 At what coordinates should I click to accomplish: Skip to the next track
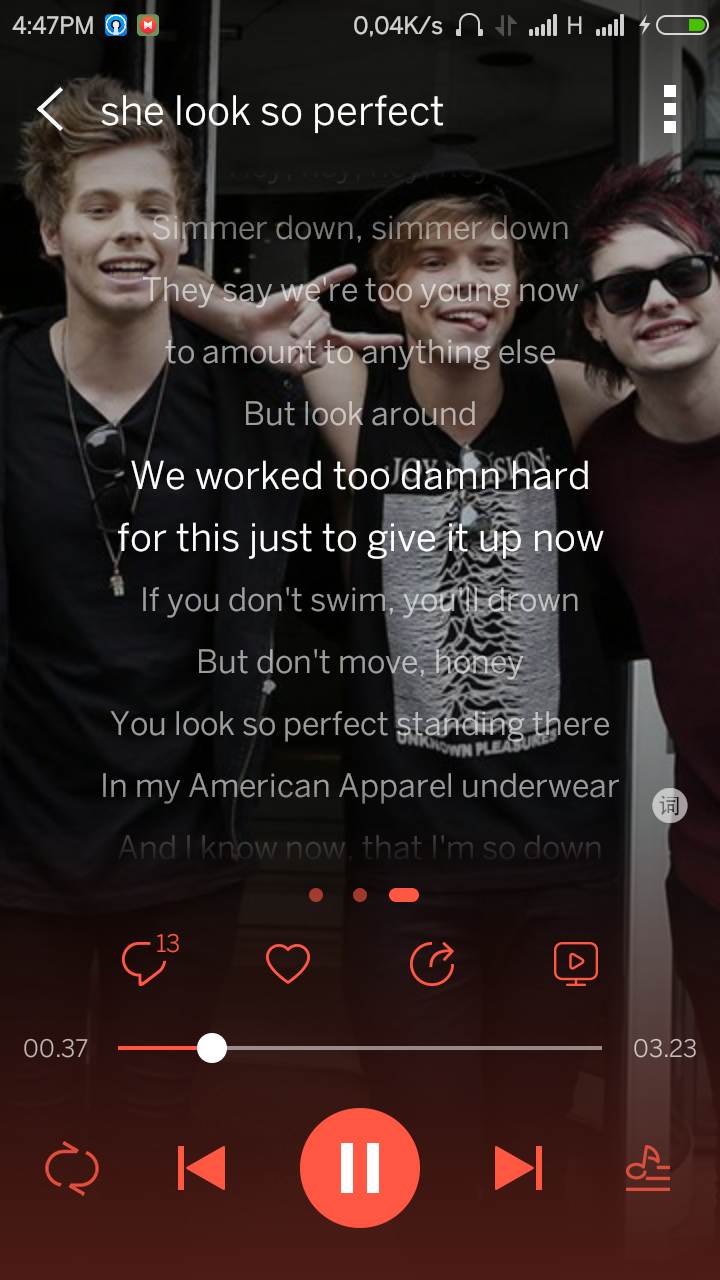(518, 1167)
